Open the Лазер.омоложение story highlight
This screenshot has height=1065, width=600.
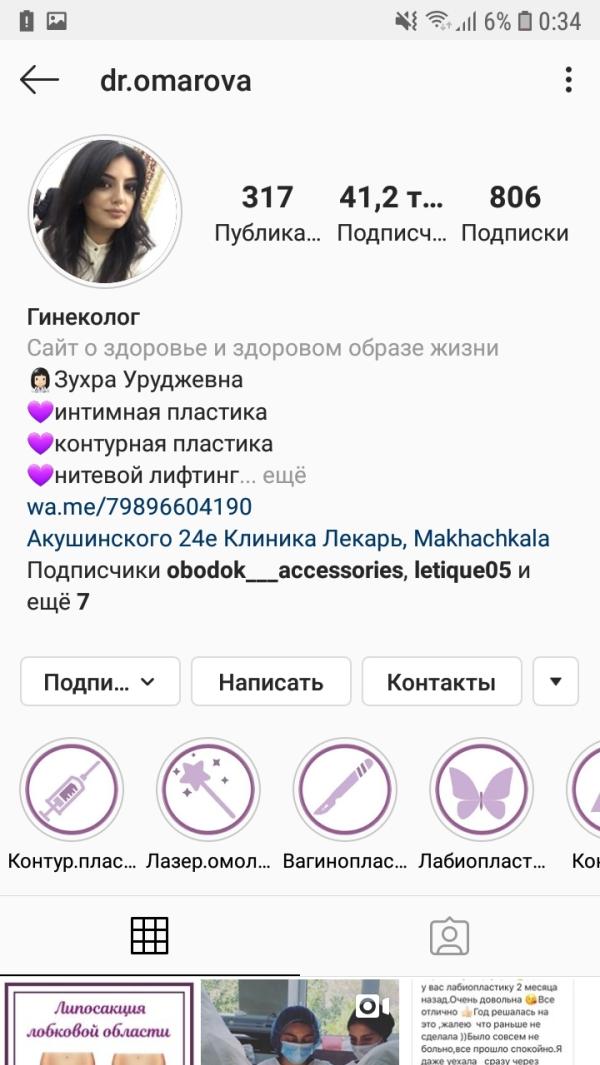click(x=208, y=790)
